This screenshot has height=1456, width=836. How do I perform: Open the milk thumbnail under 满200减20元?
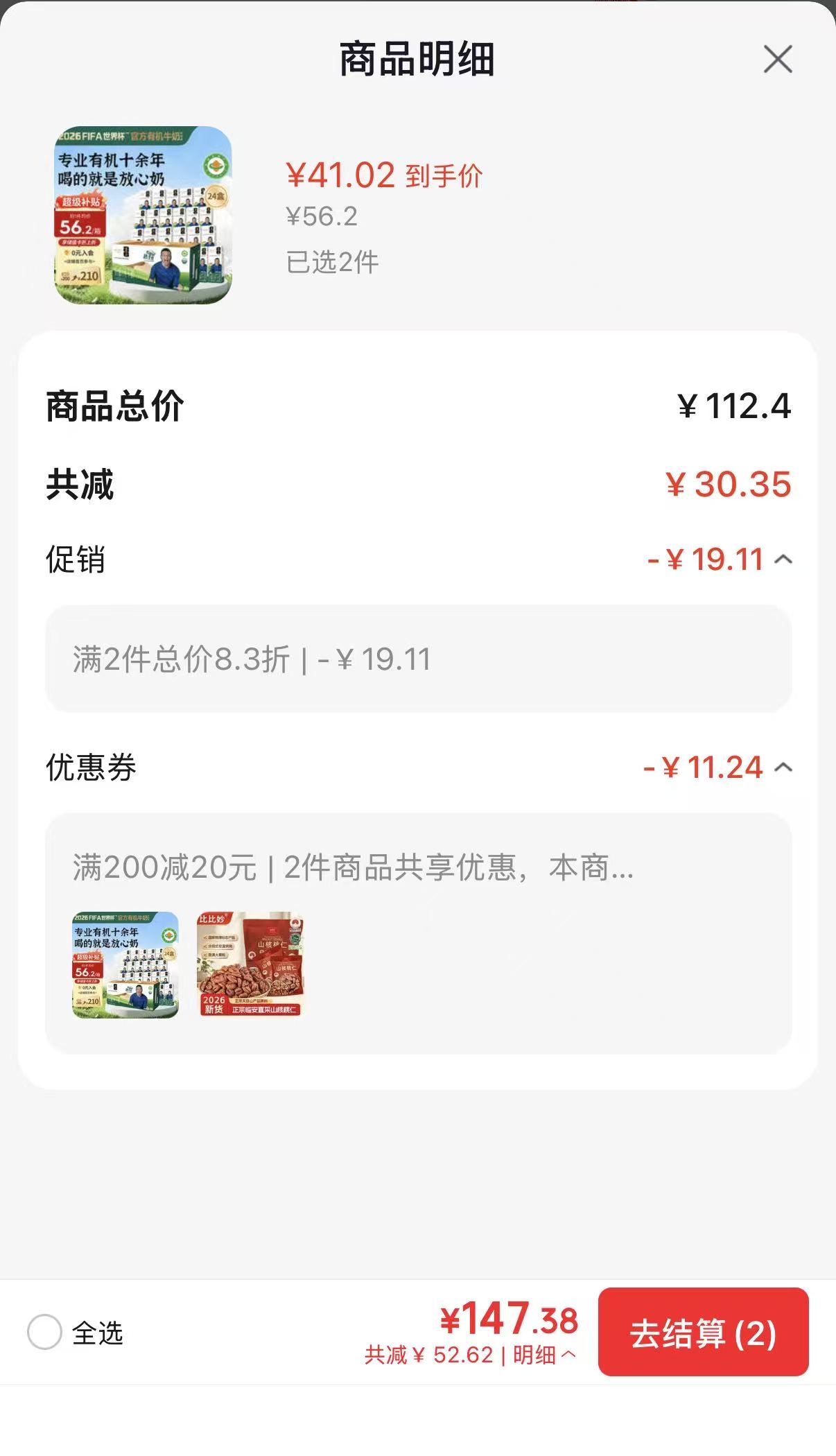(x=125, y=964)
